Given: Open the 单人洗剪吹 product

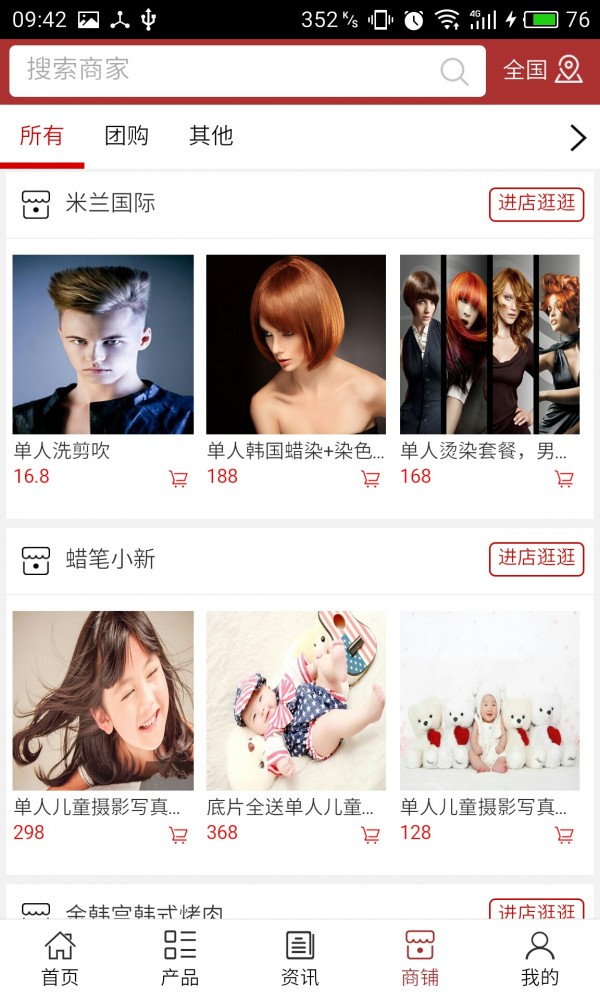Looking at the screenshot, I should pyautogui.click(x=103, y=344).
